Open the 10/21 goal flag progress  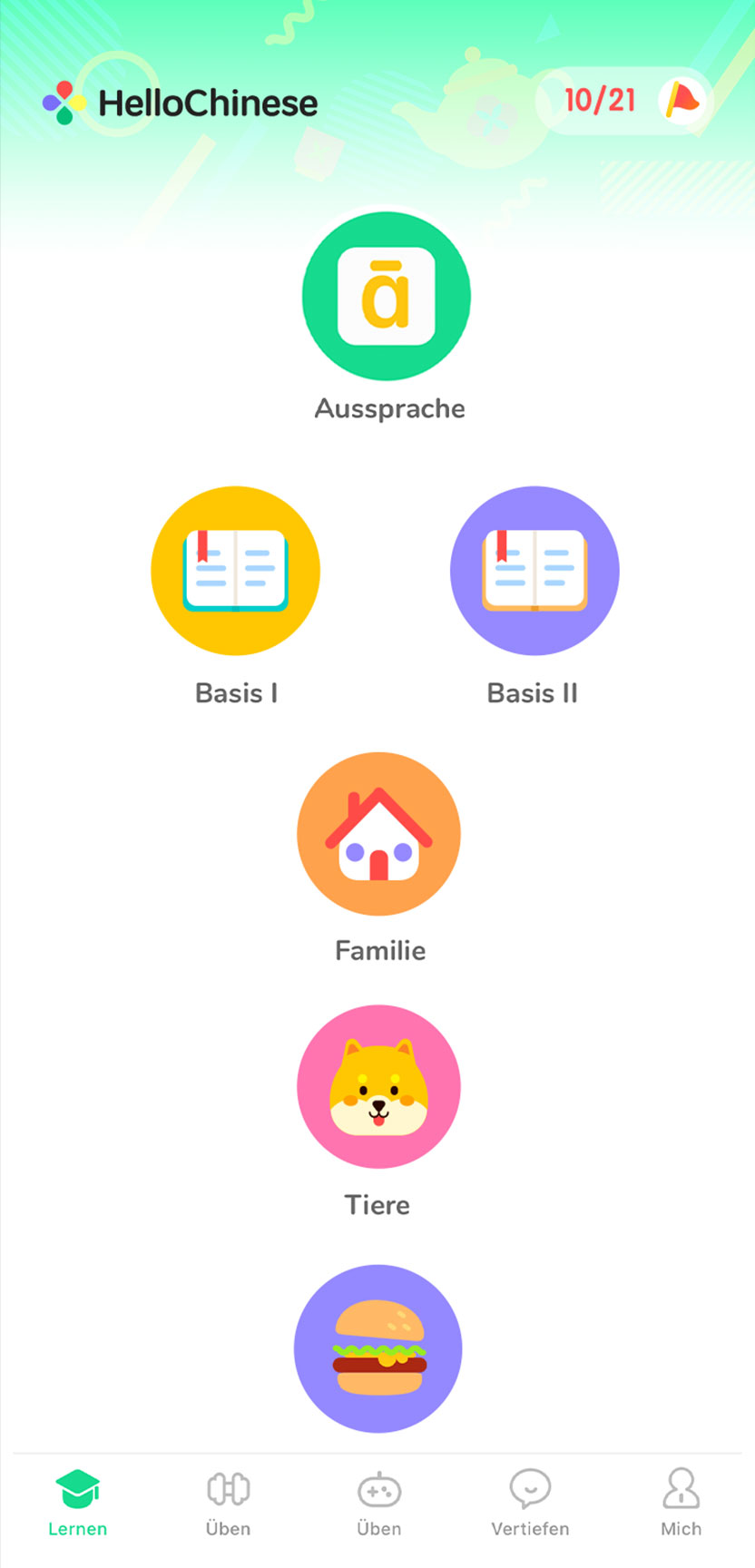point(623,101)
